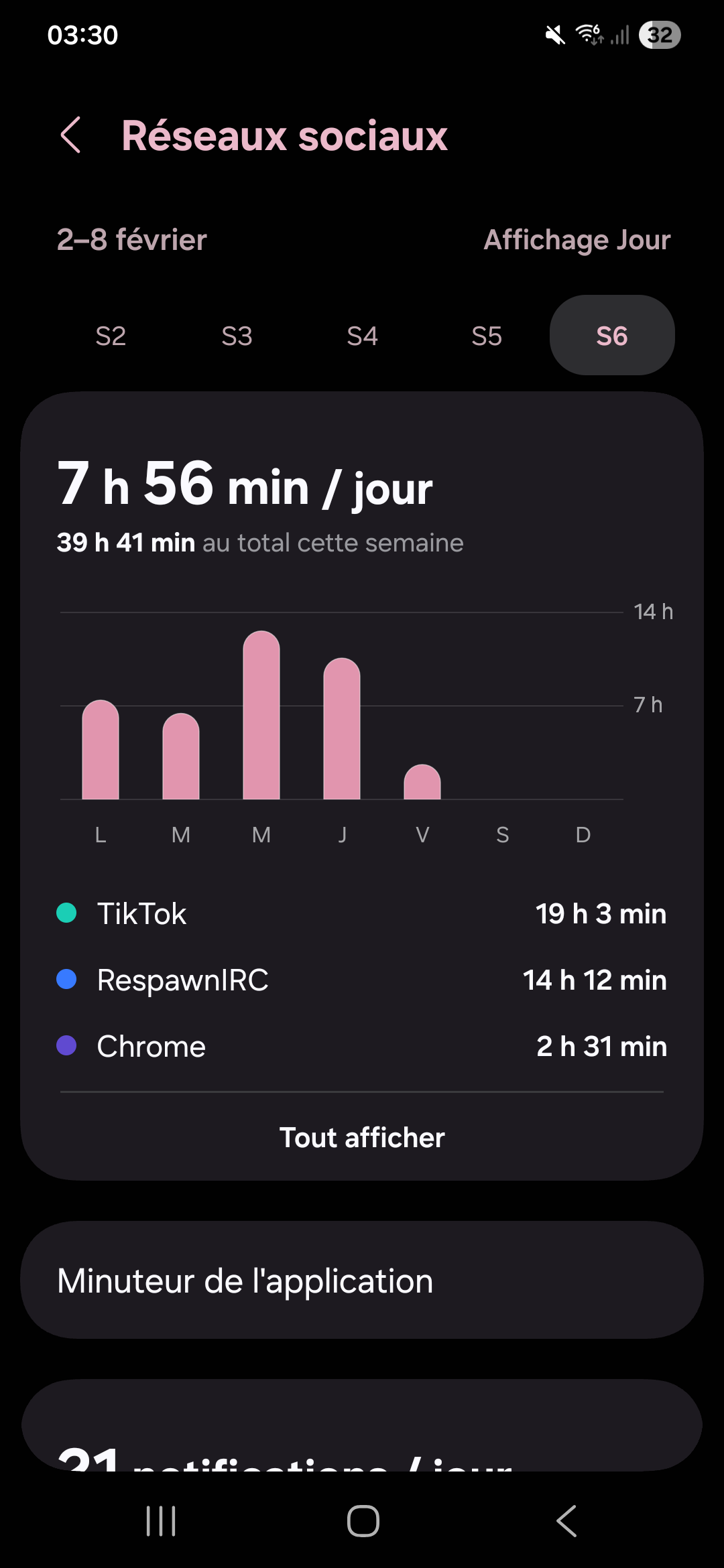Select week S4
This screenshot has height=1568, width=724.
[362, 336]
